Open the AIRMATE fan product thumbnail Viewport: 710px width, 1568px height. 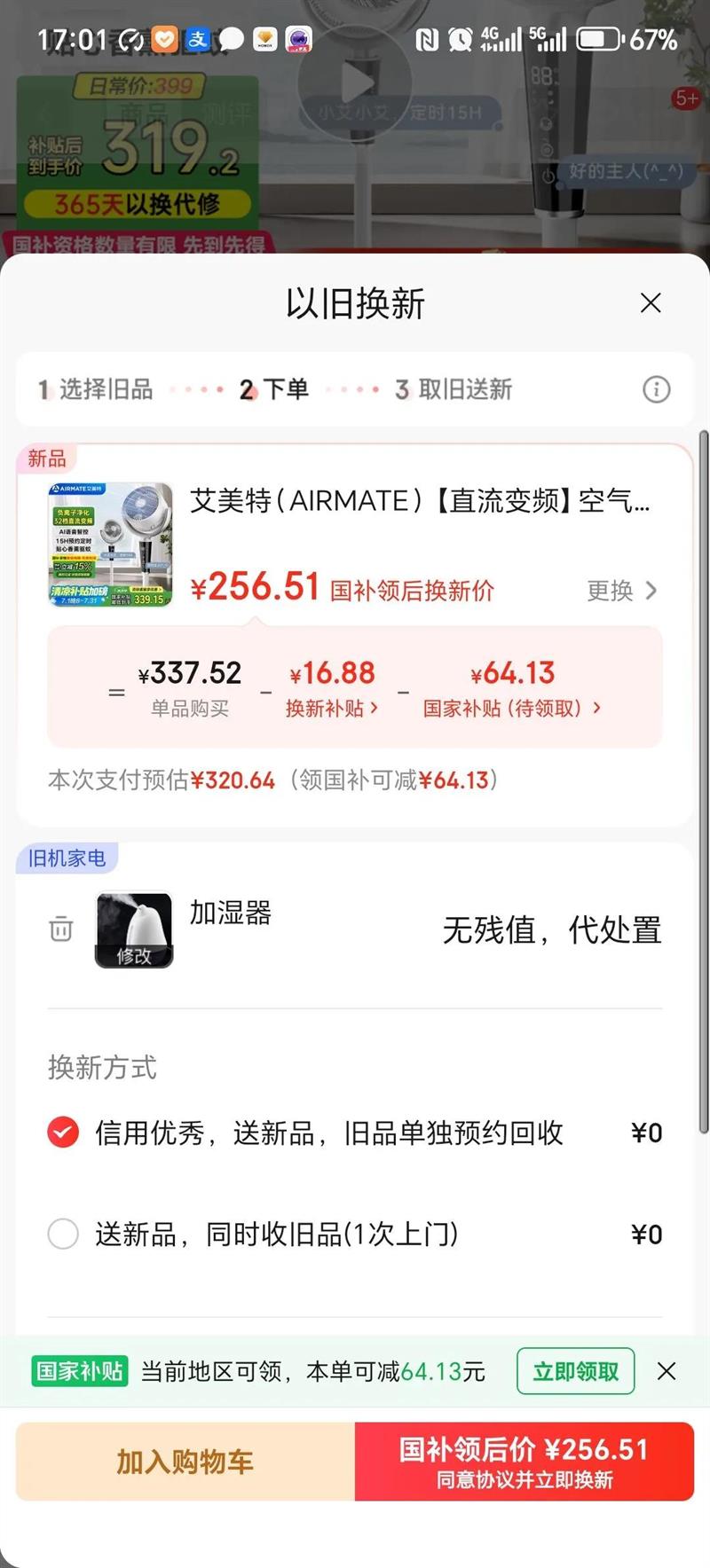[x=110, y=545]
